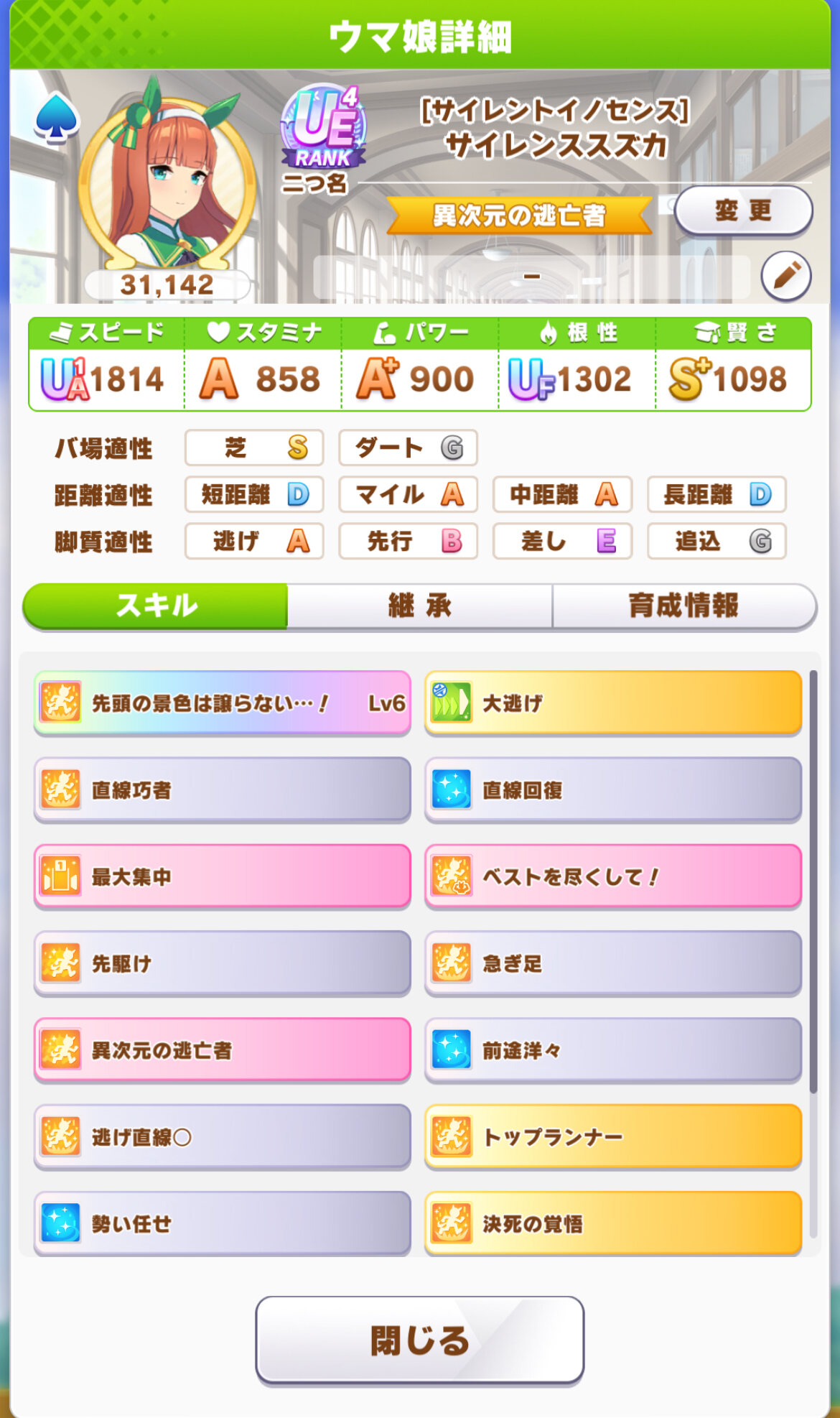Viewport: 840px width, 1418px height.
Task: View the 勢い任せ skill
Action: 223,1223
